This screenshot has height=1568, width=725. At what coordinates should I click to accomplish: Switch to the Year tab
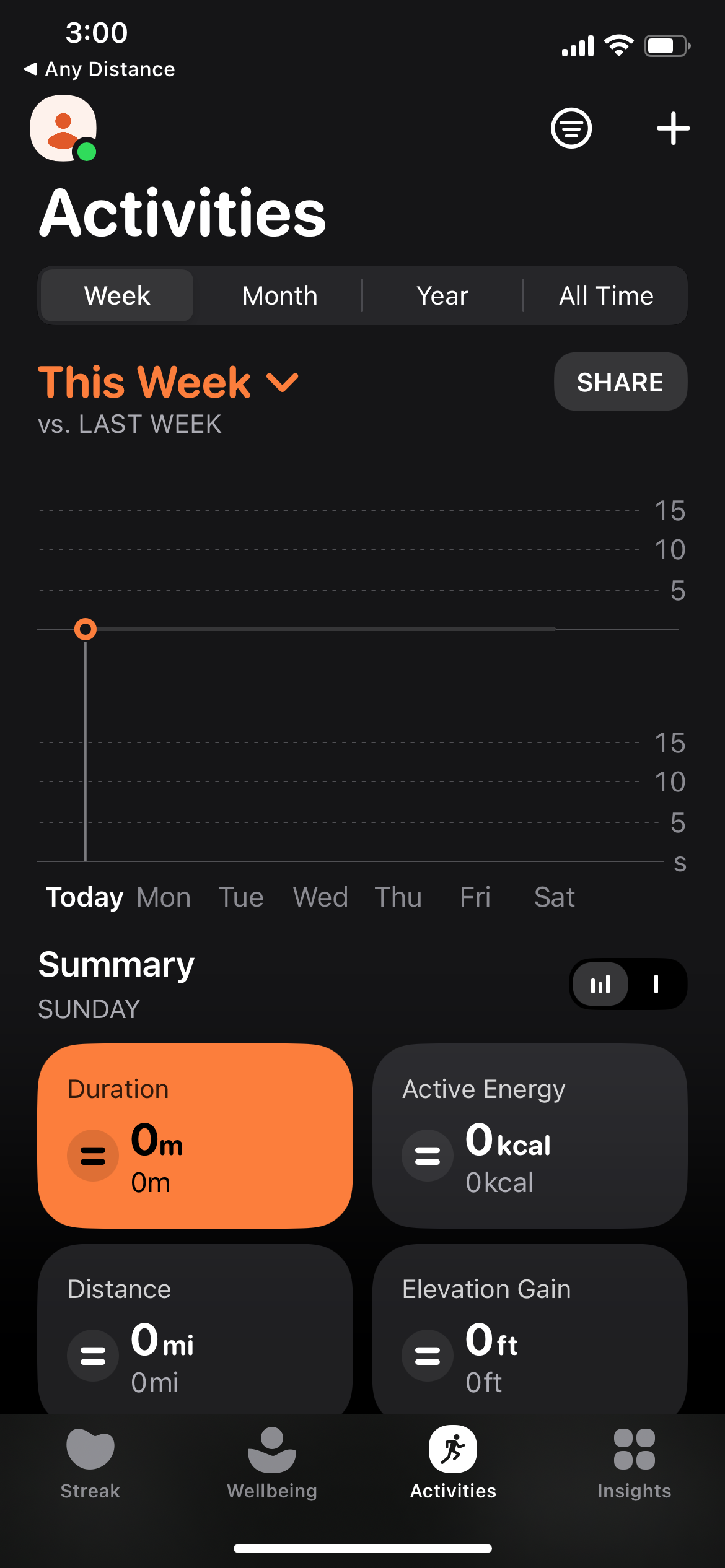click(x=442, y=295)
